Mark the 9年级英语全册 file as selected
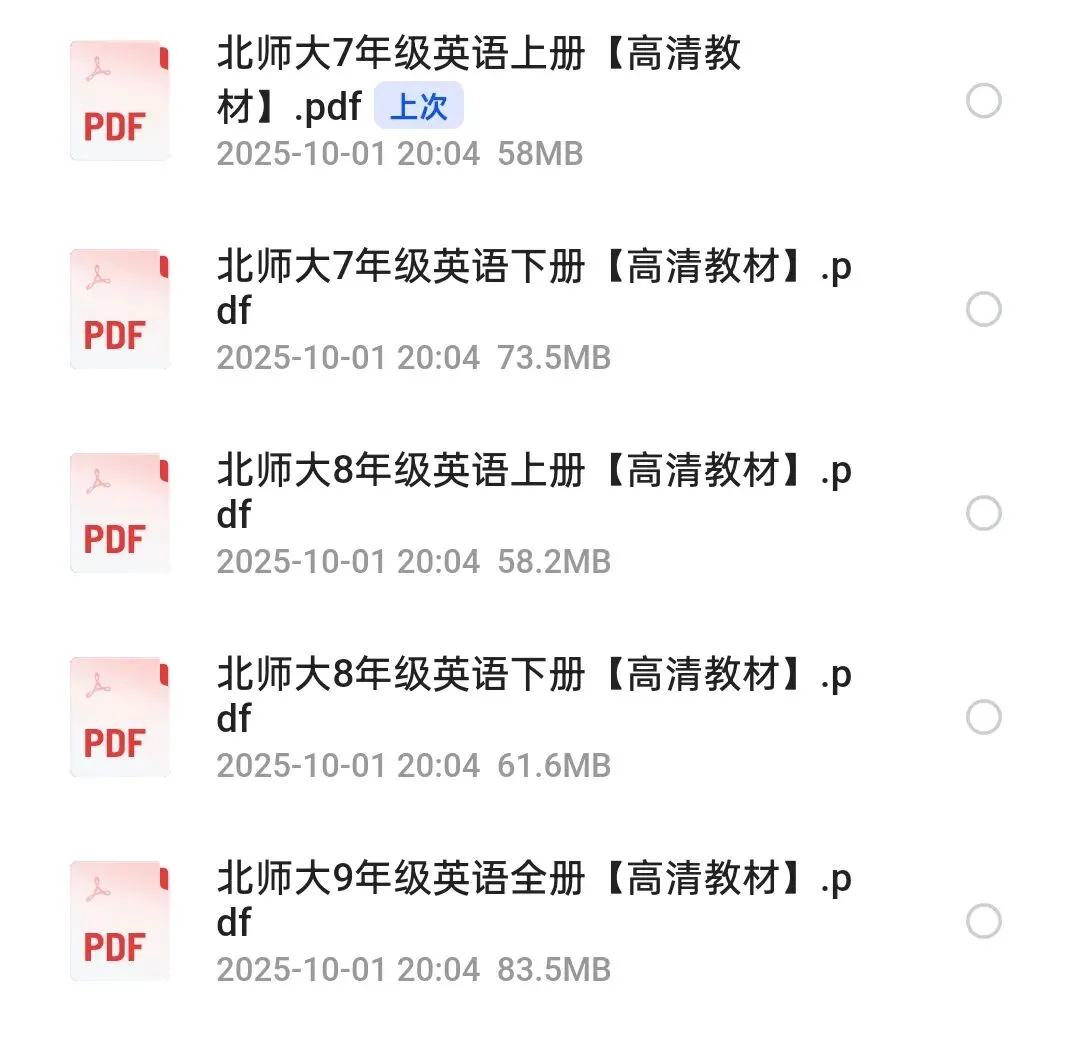This screenshot has height=1054, width=1080. (x=984, y=922)
